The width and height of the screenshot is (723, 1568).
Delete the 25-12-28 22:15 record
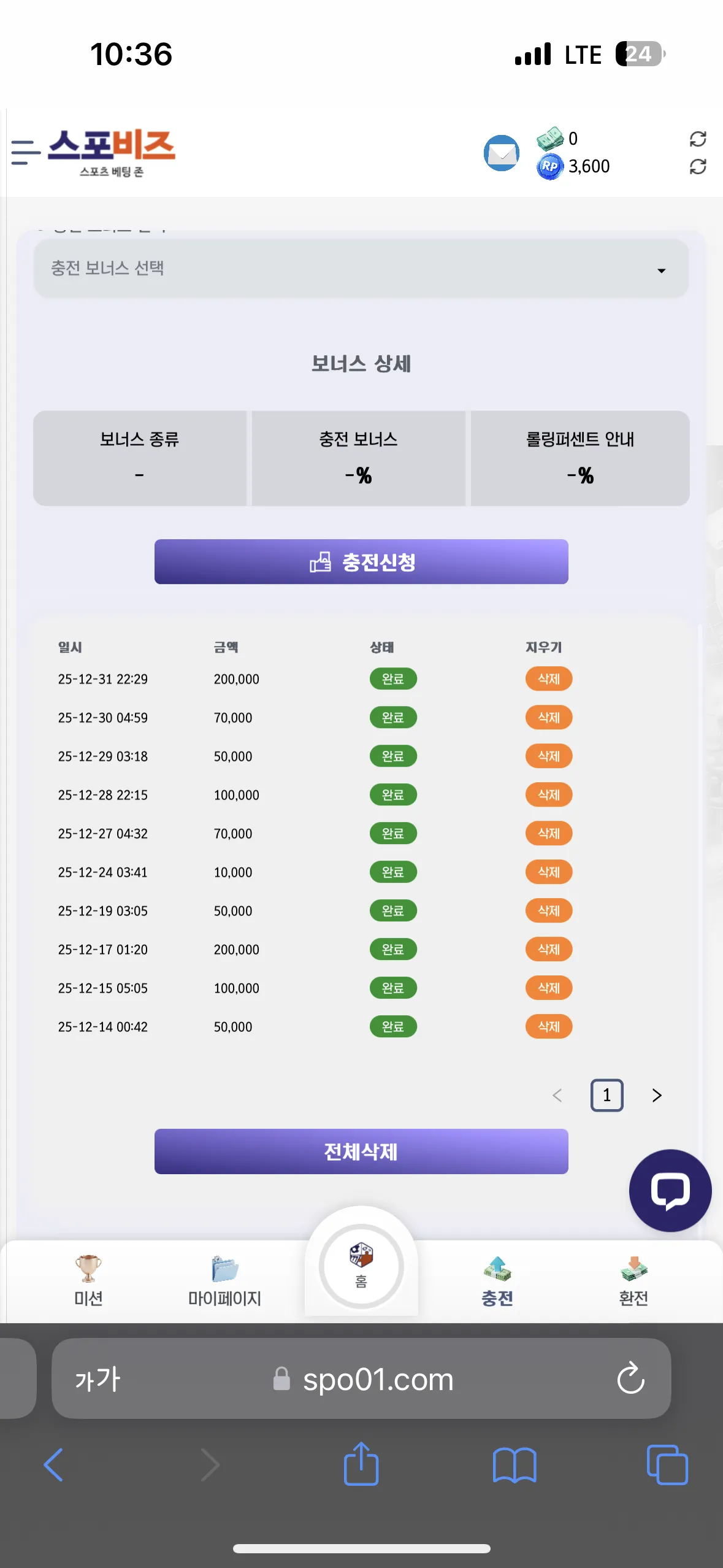click(x=549, y=795)
